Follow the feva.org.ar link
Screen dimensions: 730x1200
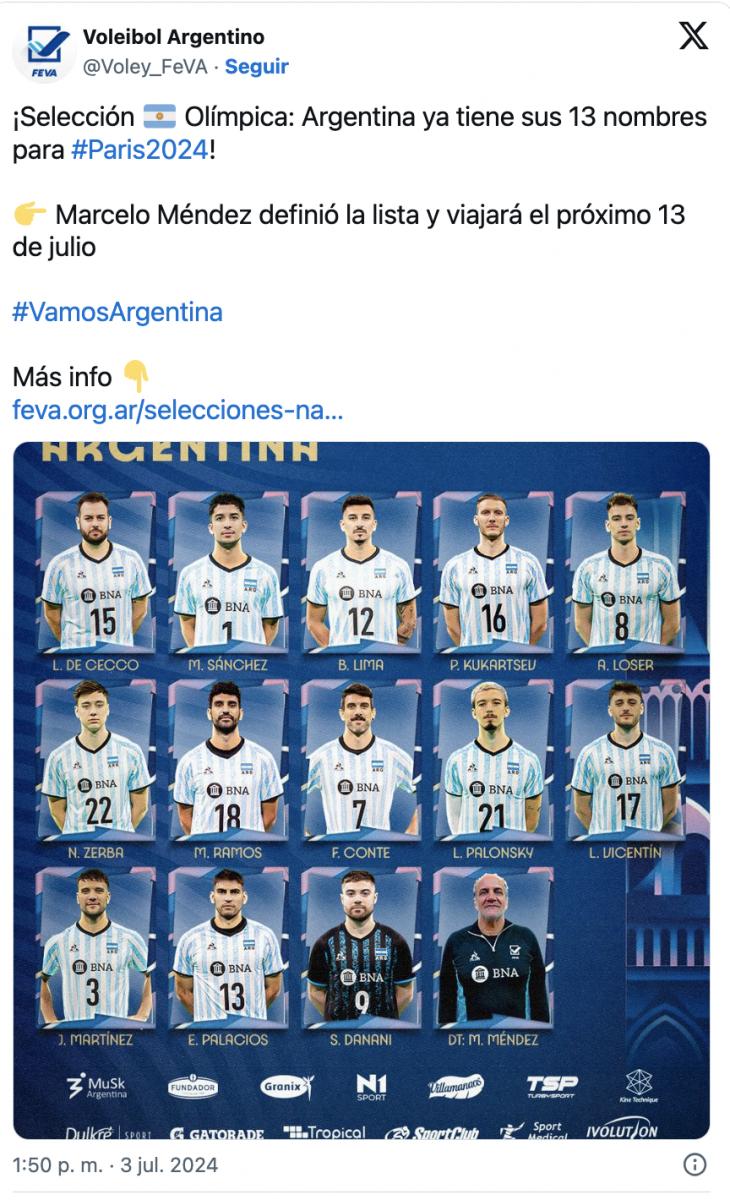click(177, 409)
